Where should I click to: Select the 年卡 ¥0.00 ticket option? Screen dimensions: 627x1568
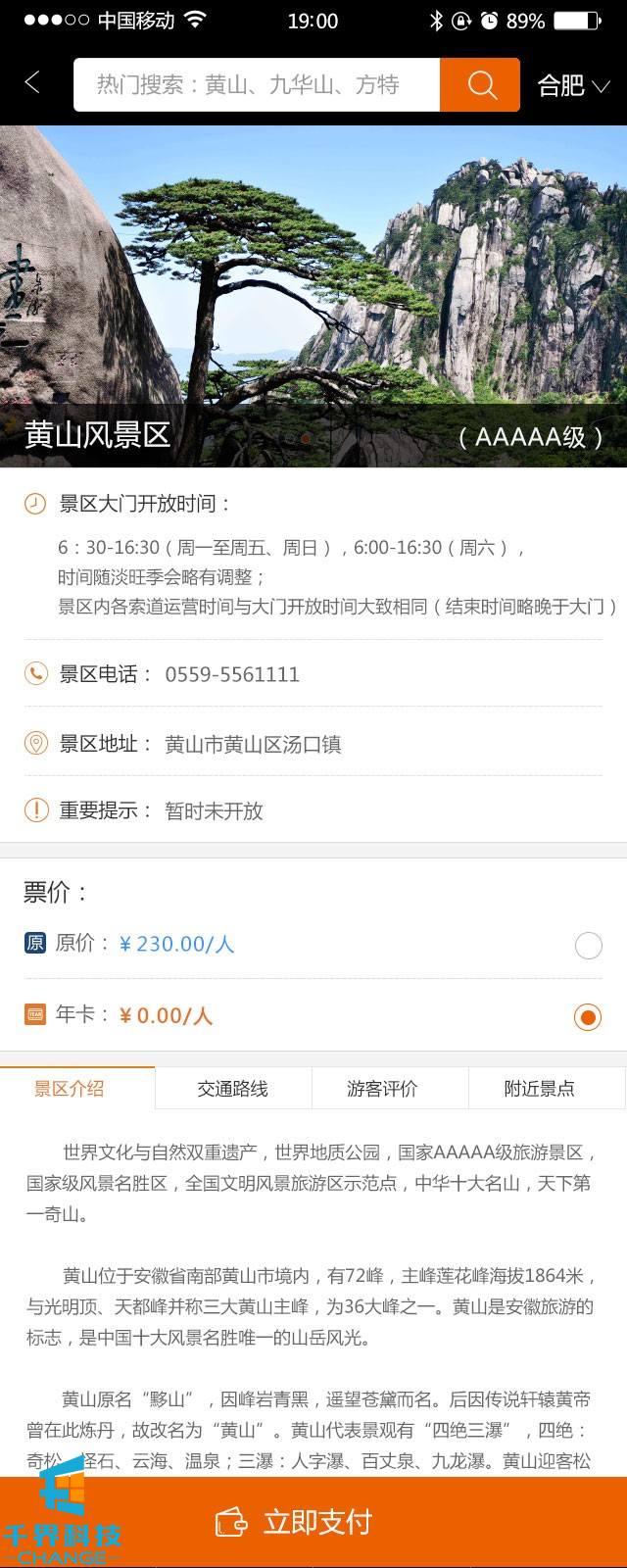pyautogui.click(x=588, y=1017)
